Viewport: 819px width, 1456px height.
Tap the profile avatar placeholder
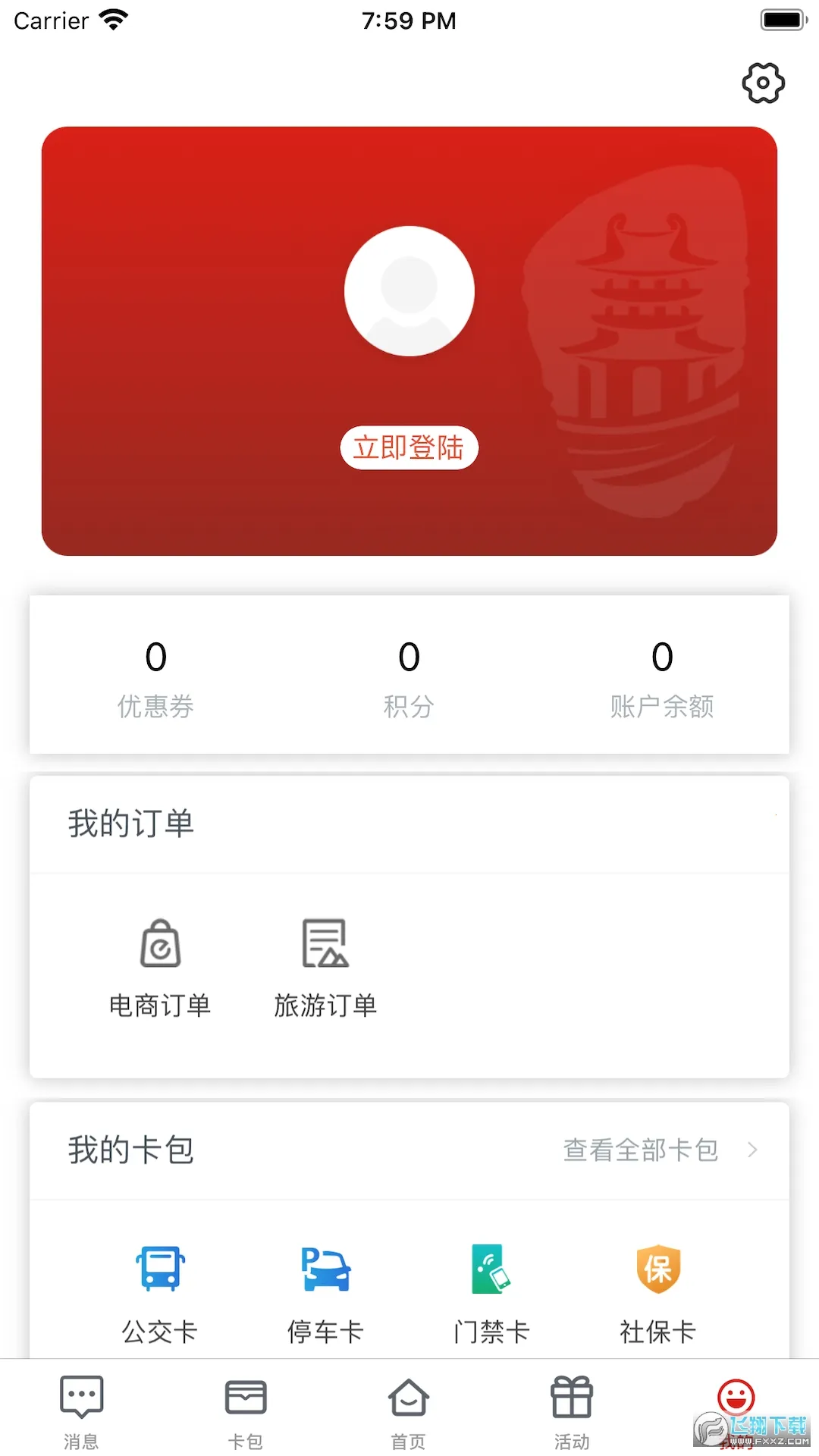point(409,290)
